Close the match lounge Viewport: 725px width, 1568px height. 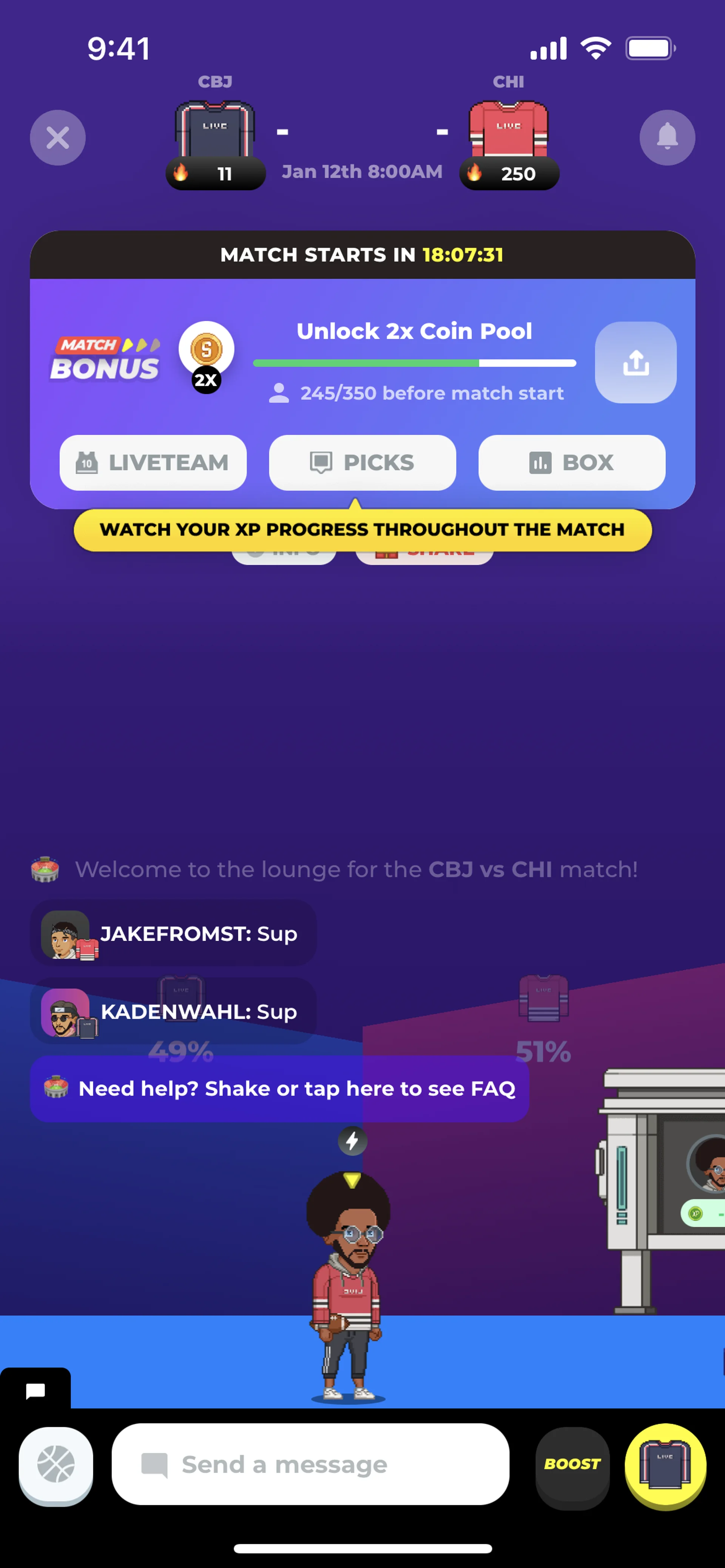58,138
